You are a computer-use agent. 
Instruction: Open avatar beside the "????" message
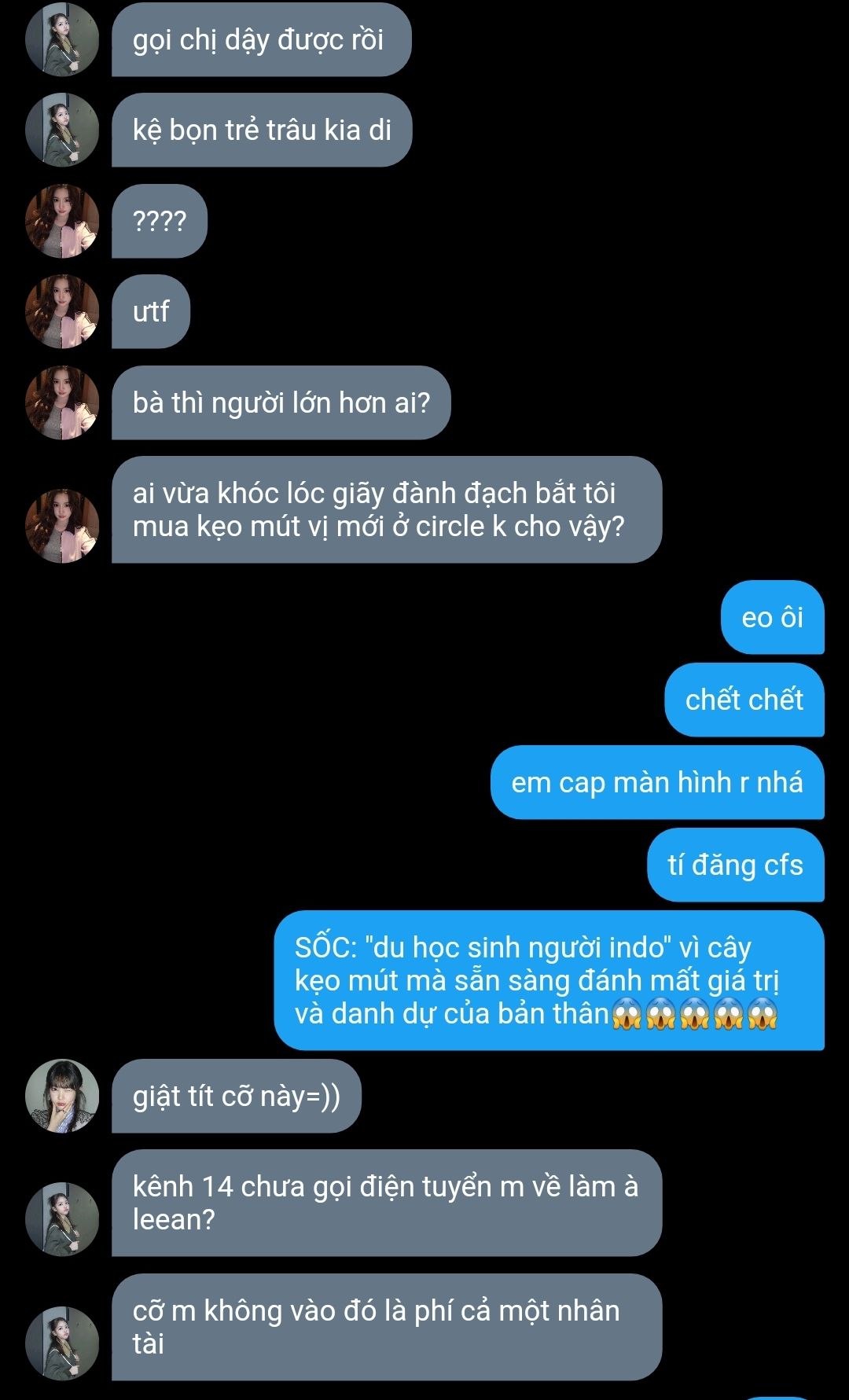coord(62,221)
